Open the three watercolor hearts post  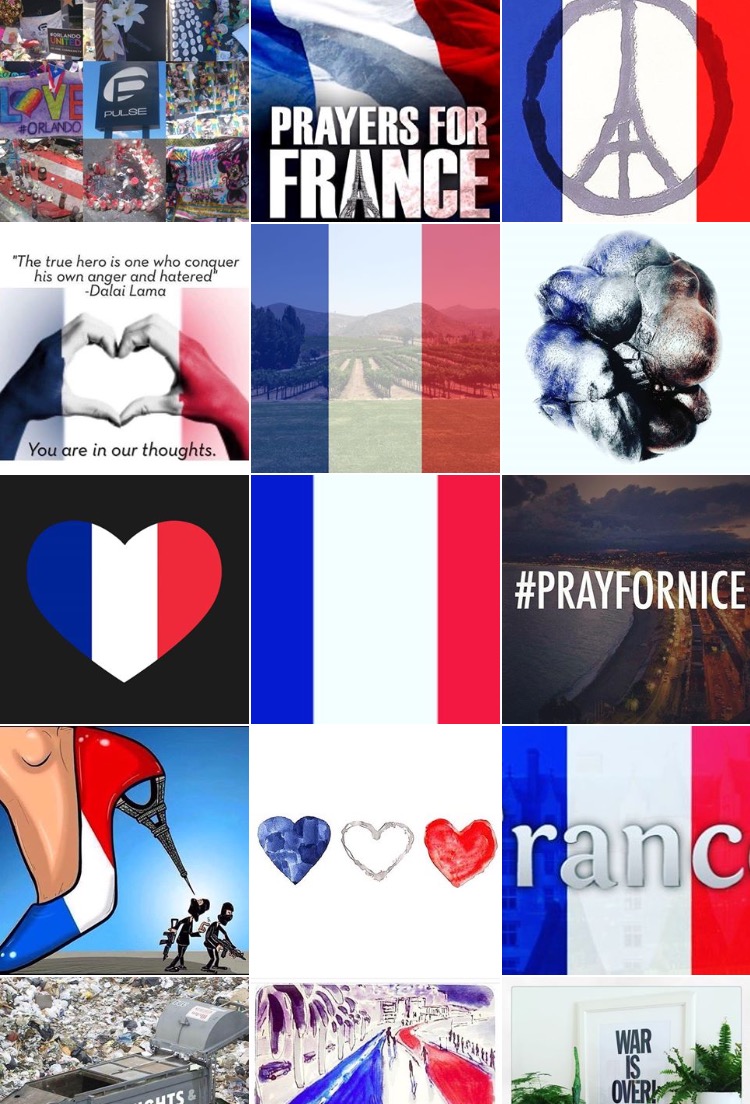(375, 849)
